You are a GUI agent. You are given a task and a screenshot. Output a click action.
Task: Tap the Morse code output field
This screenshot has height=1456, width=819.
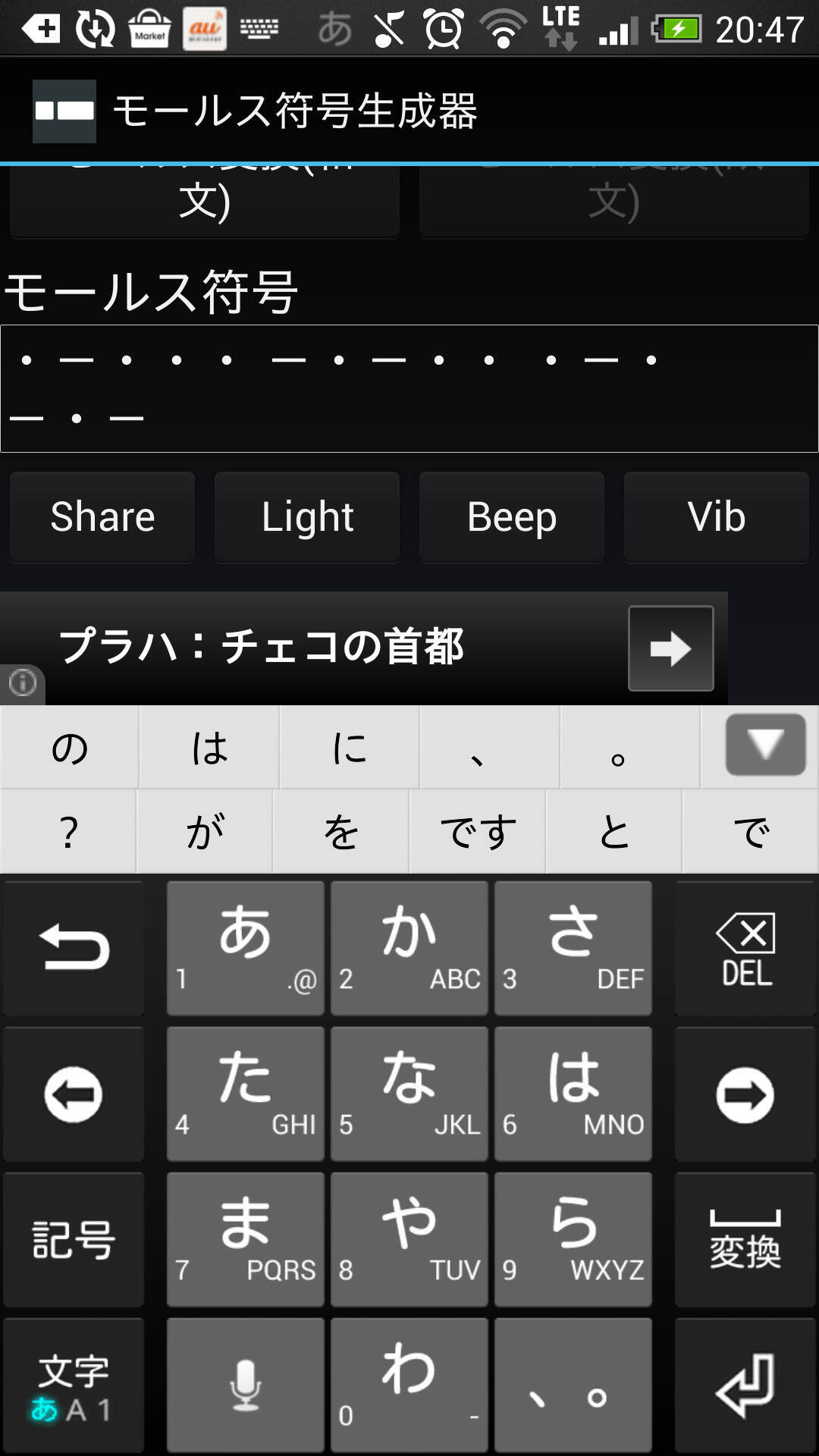click(409, 388)
